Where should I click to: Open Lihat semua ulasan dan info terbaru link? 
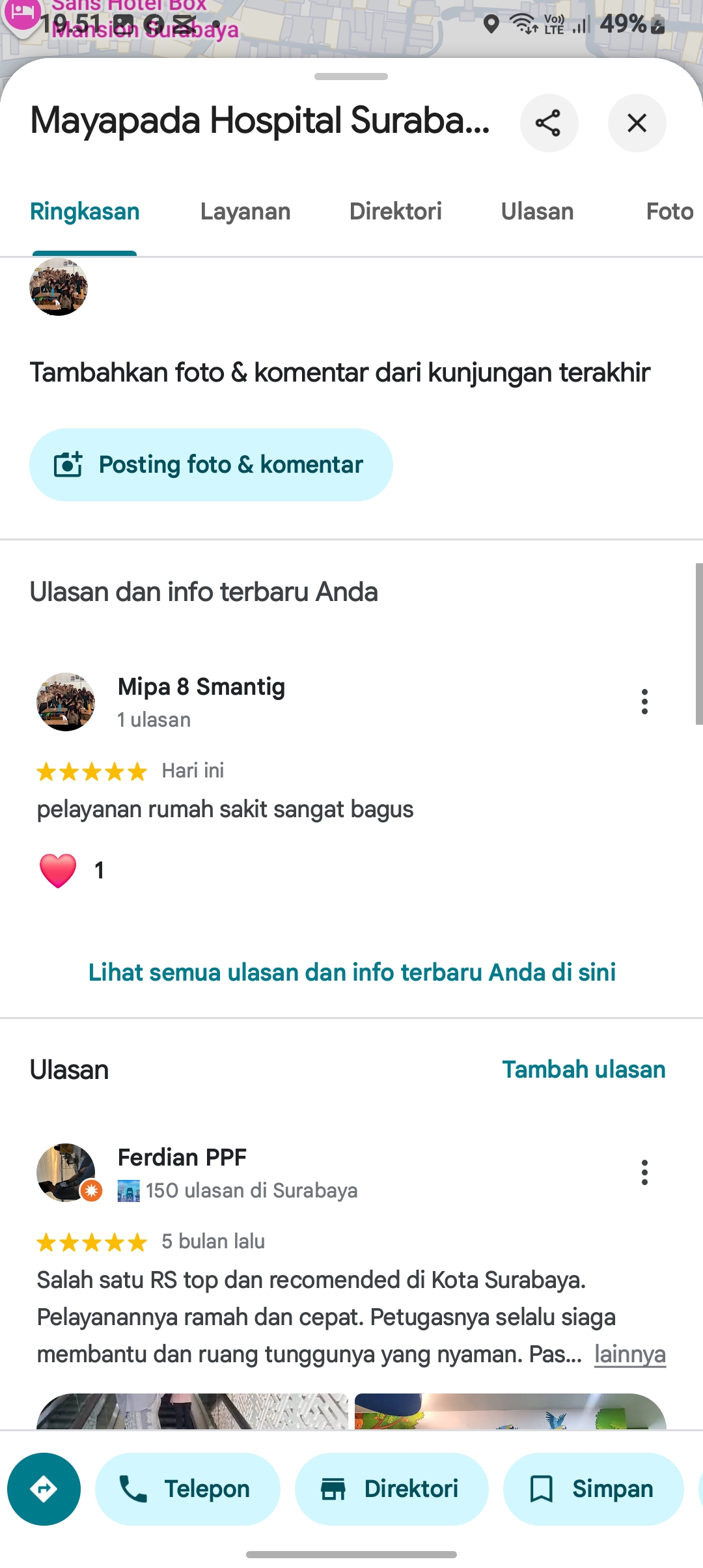pyautogui.click(x=351, y=972)
